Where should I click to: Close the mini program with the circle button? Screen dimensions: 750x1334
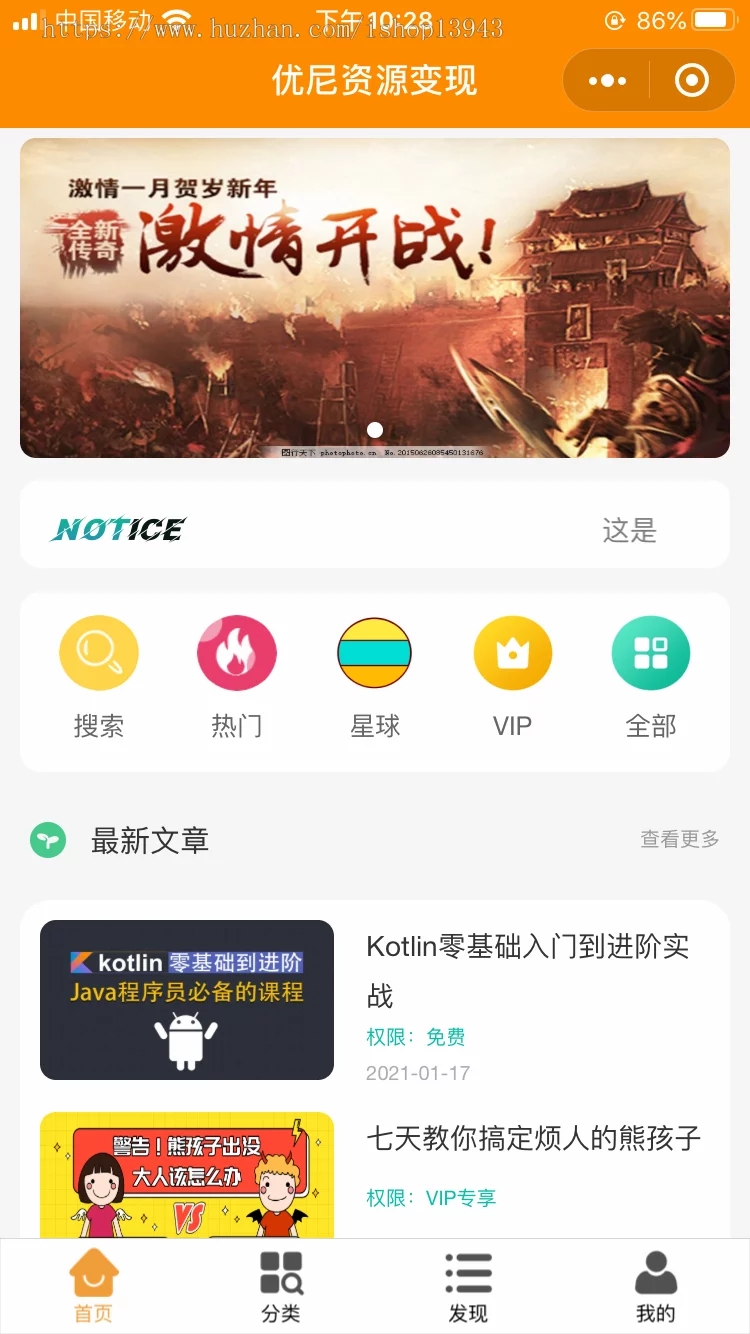[692, 81]
